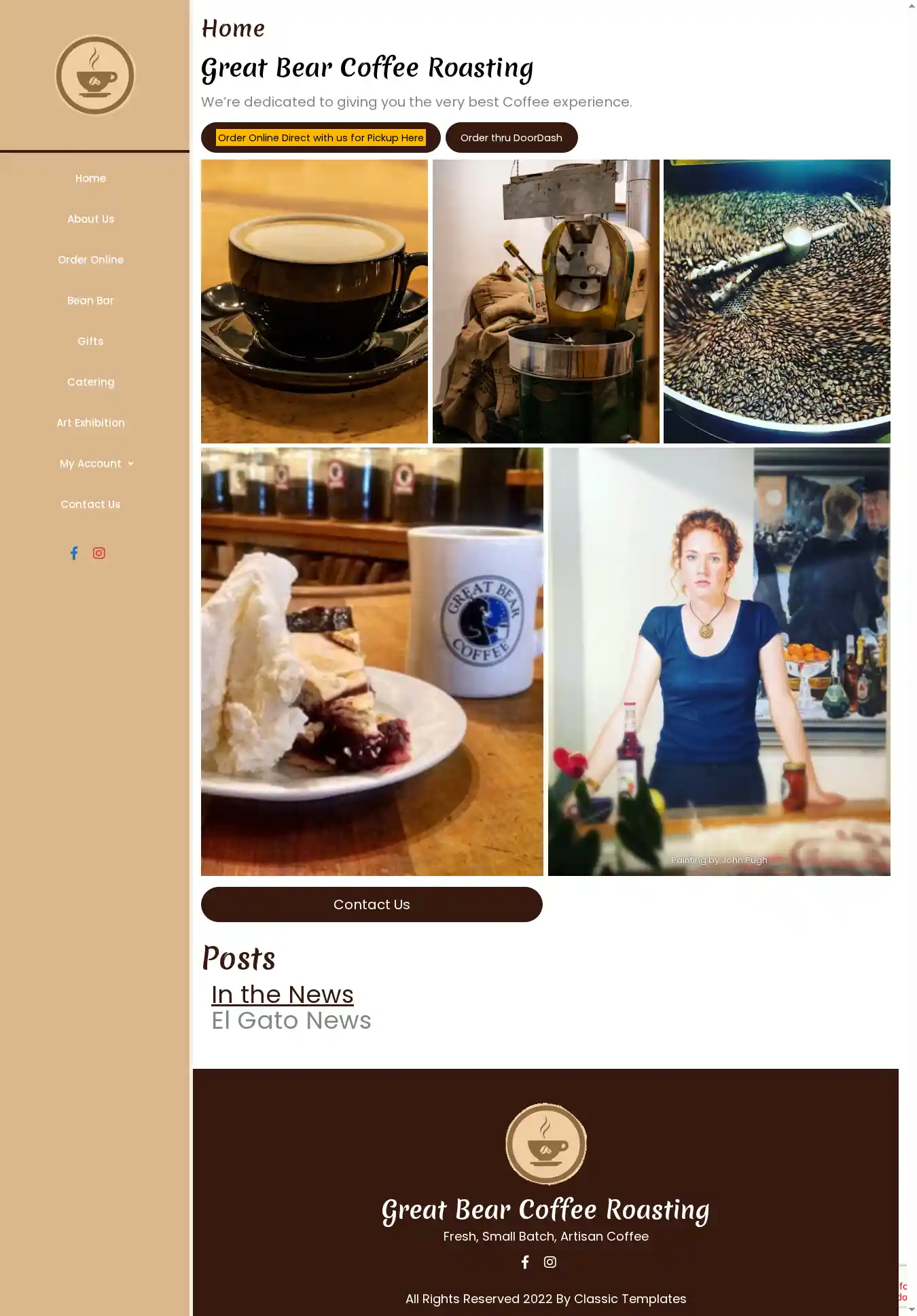Open the In the News link
This screenshot has width=917, height=1316.
click(x=282, y=994)
